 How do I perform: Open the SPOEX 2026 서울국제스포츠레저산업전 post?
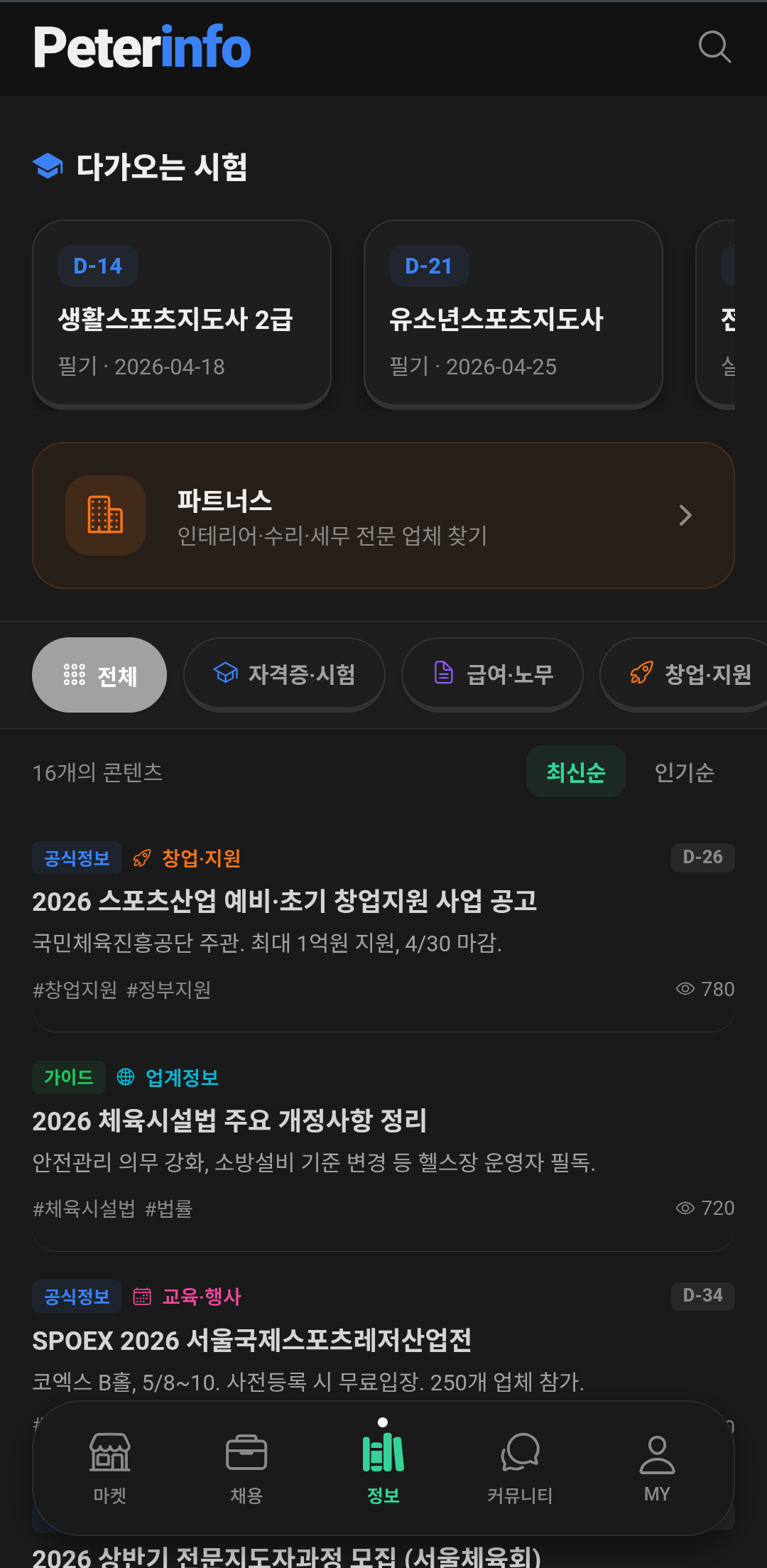point(254,1341)
